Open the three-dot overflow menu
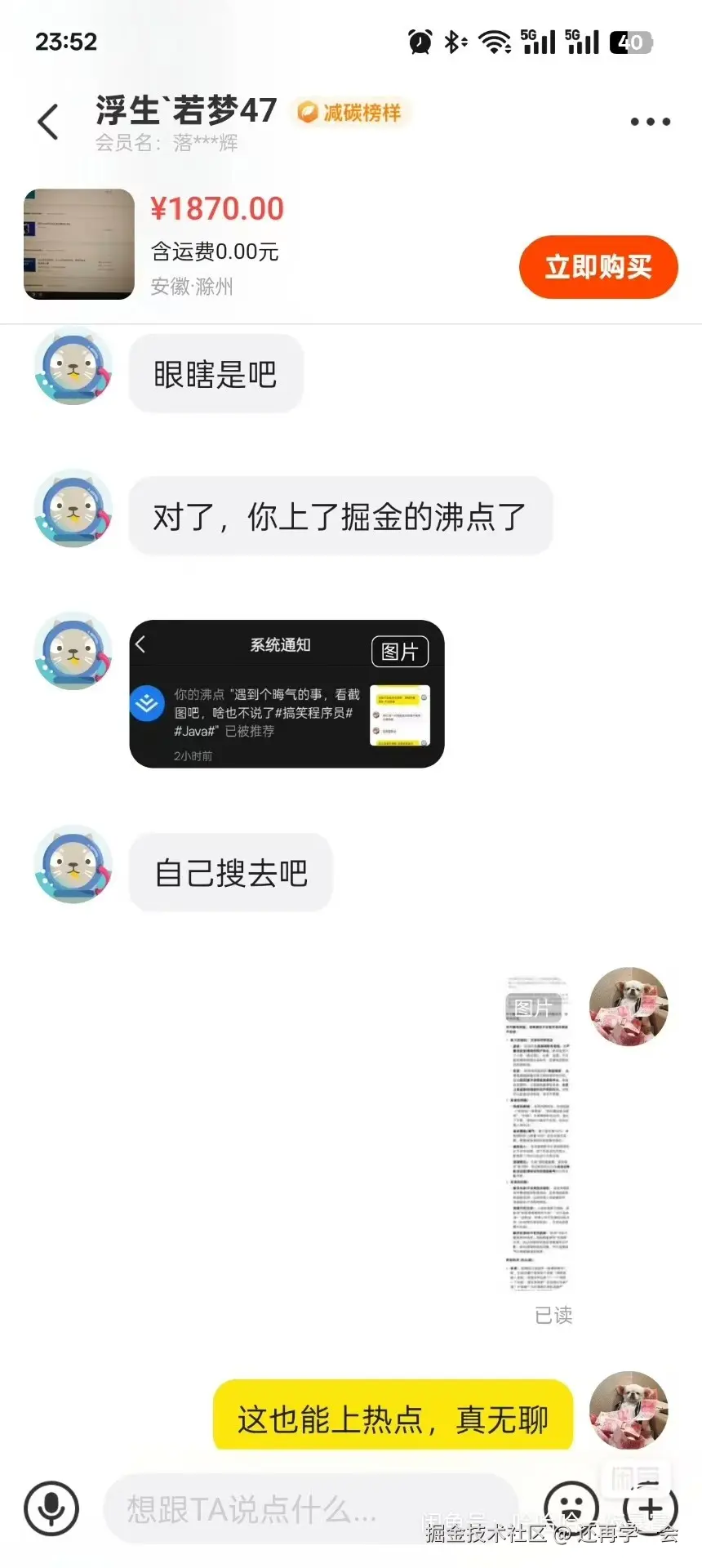This screenshot has width=702, height=1568. click(x=650, y=122)
